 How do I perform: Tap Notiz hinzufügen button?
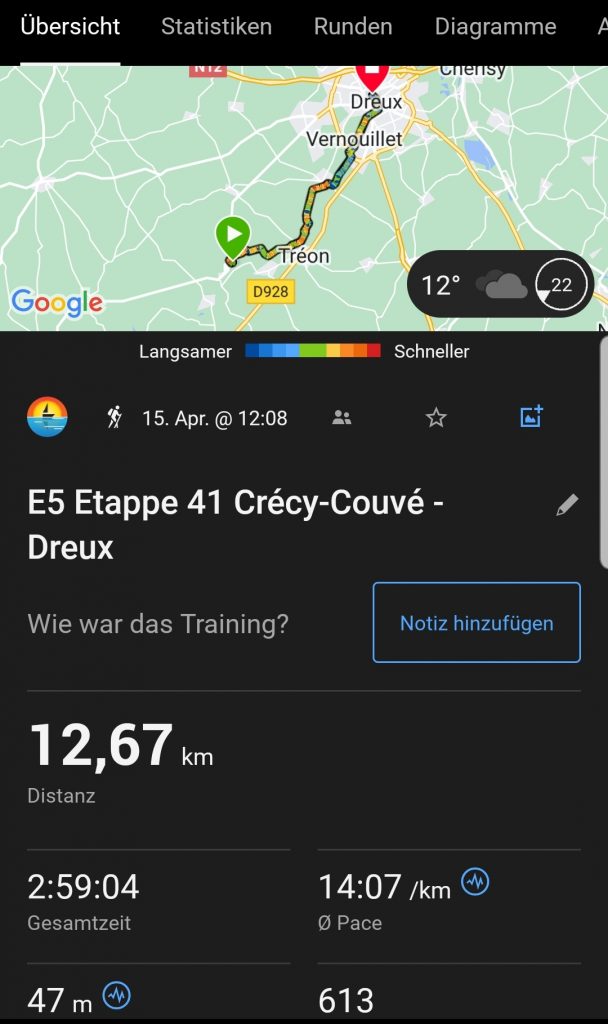(476, 623)
